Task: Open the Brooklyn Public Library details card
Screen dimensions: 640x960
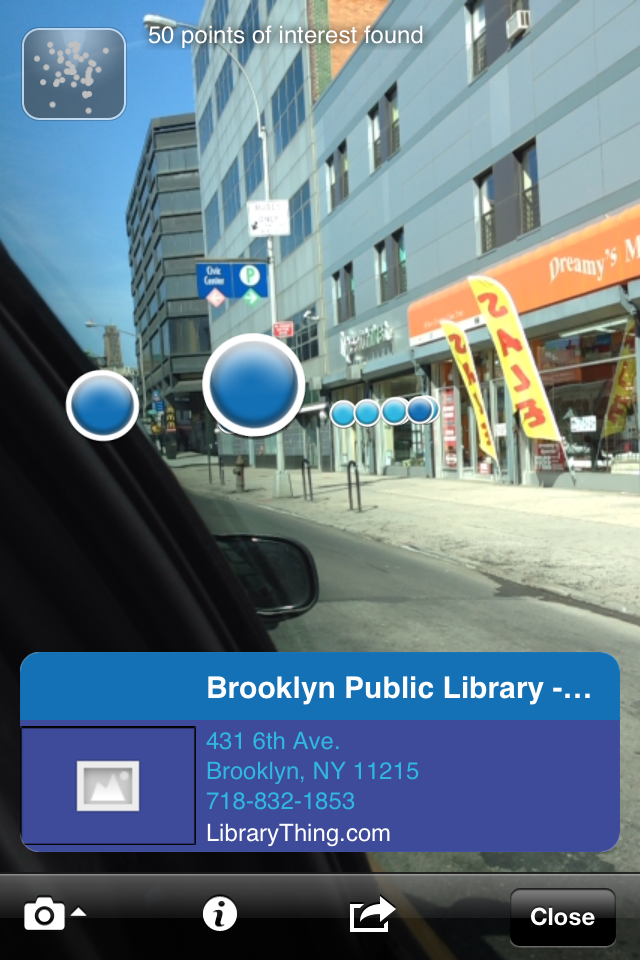Action: click(398, 688)
